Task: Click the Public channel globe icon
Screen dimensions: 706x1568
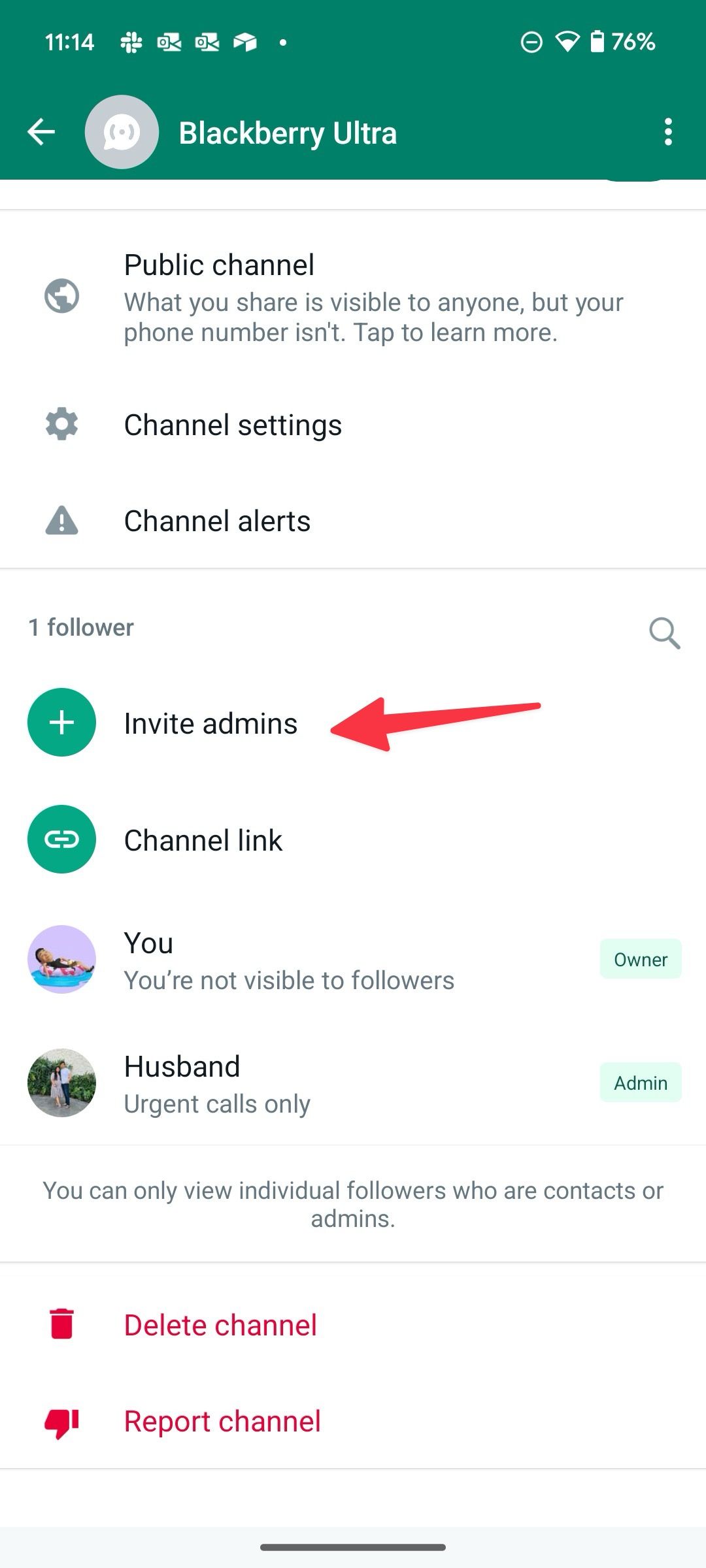Action: click(x=61, y=297)
